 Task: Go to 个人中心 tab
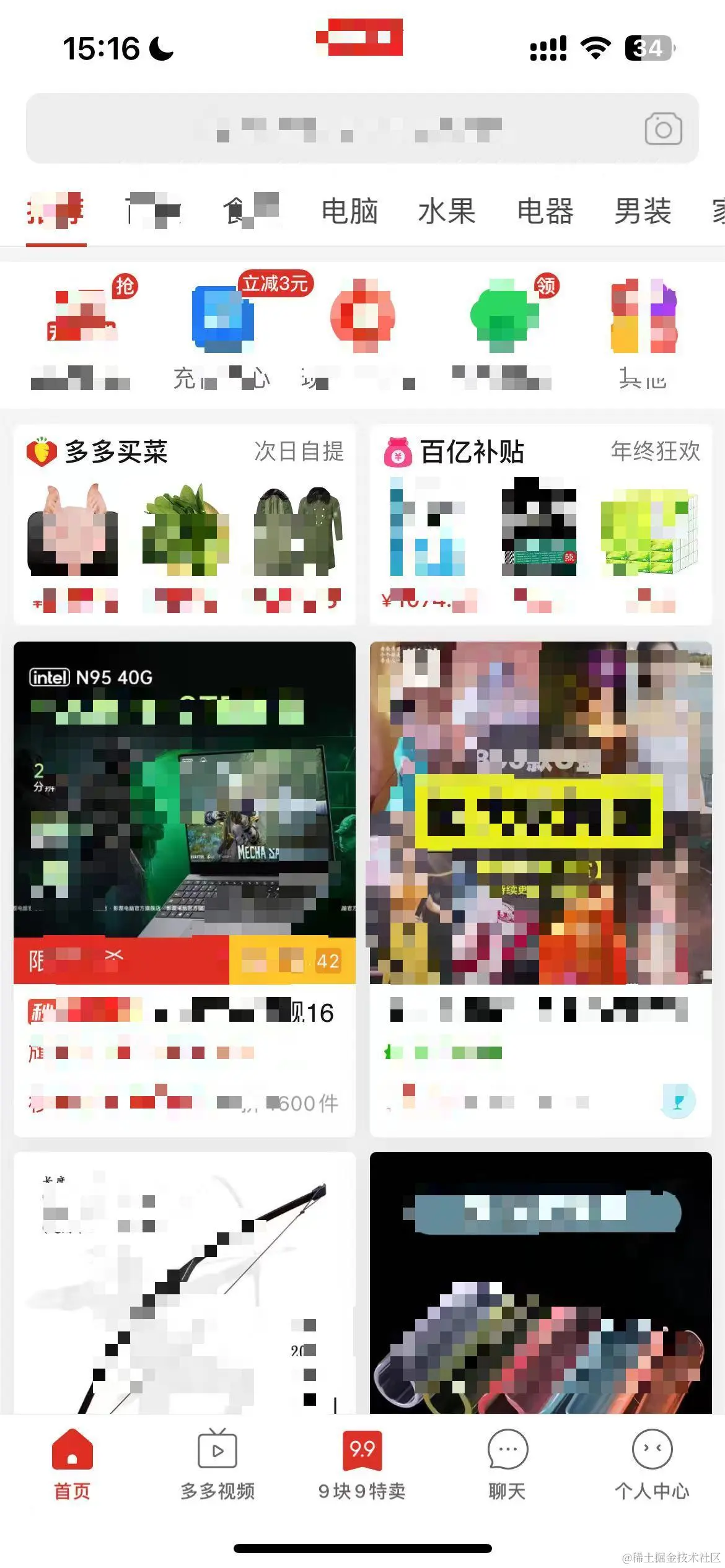pyautogui.click(x=652, y=1464)
